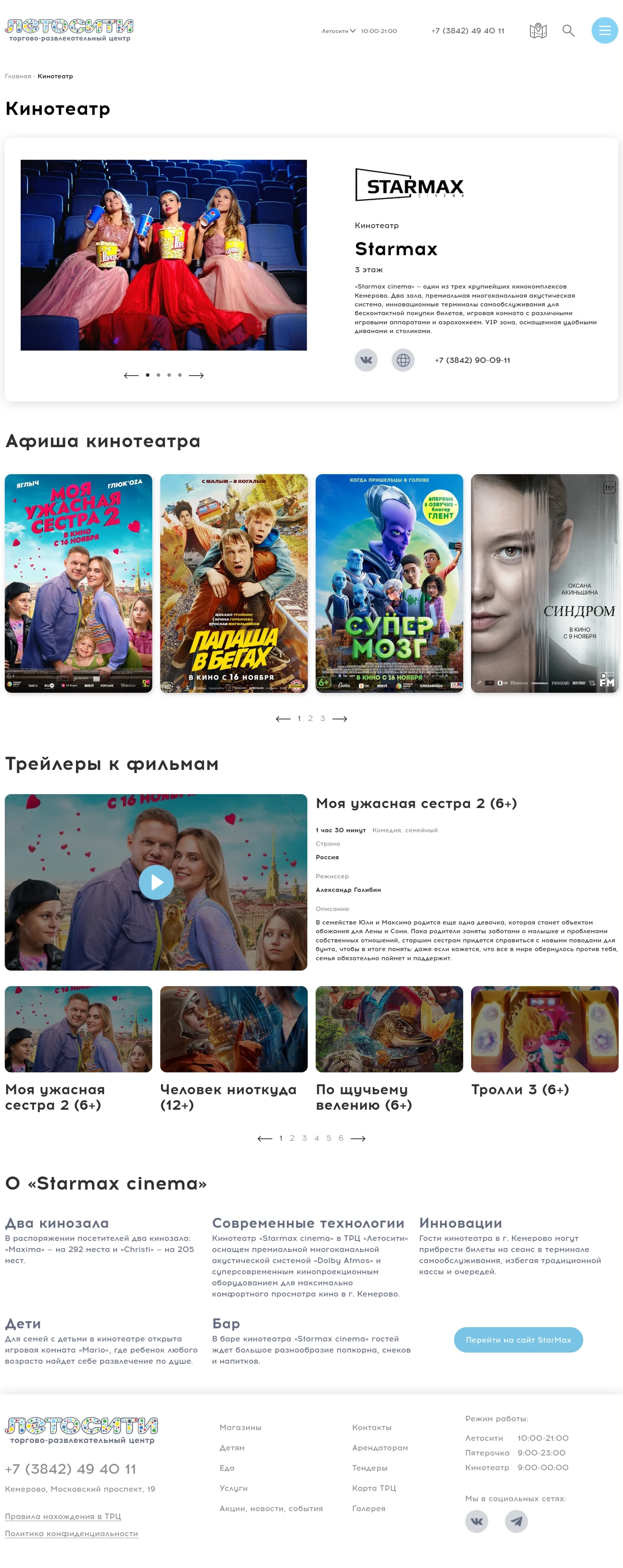Open the Telegram icon in footer

coord(516,1521)
